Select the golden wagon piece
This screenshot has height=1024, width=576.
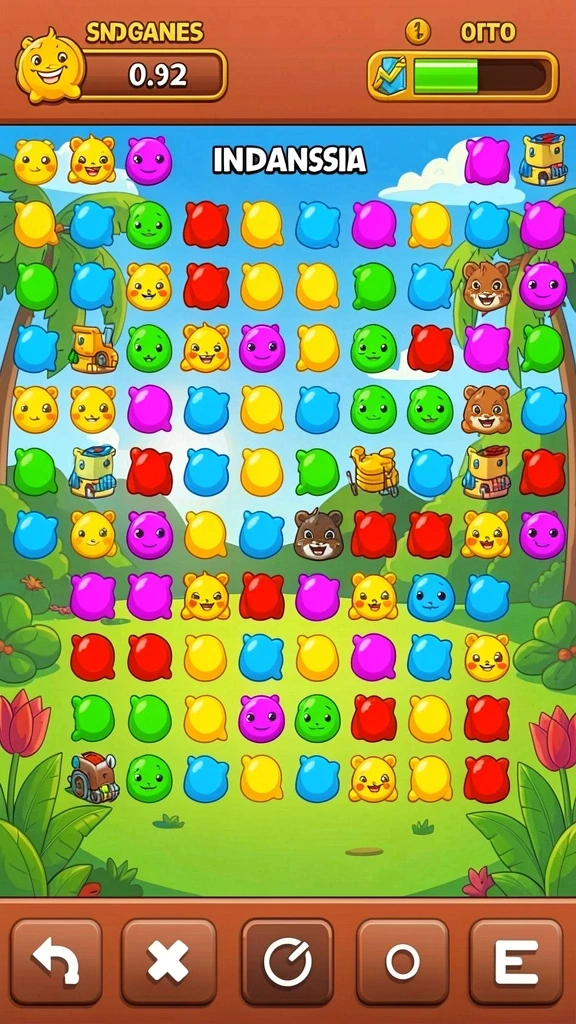coord(374,471)
